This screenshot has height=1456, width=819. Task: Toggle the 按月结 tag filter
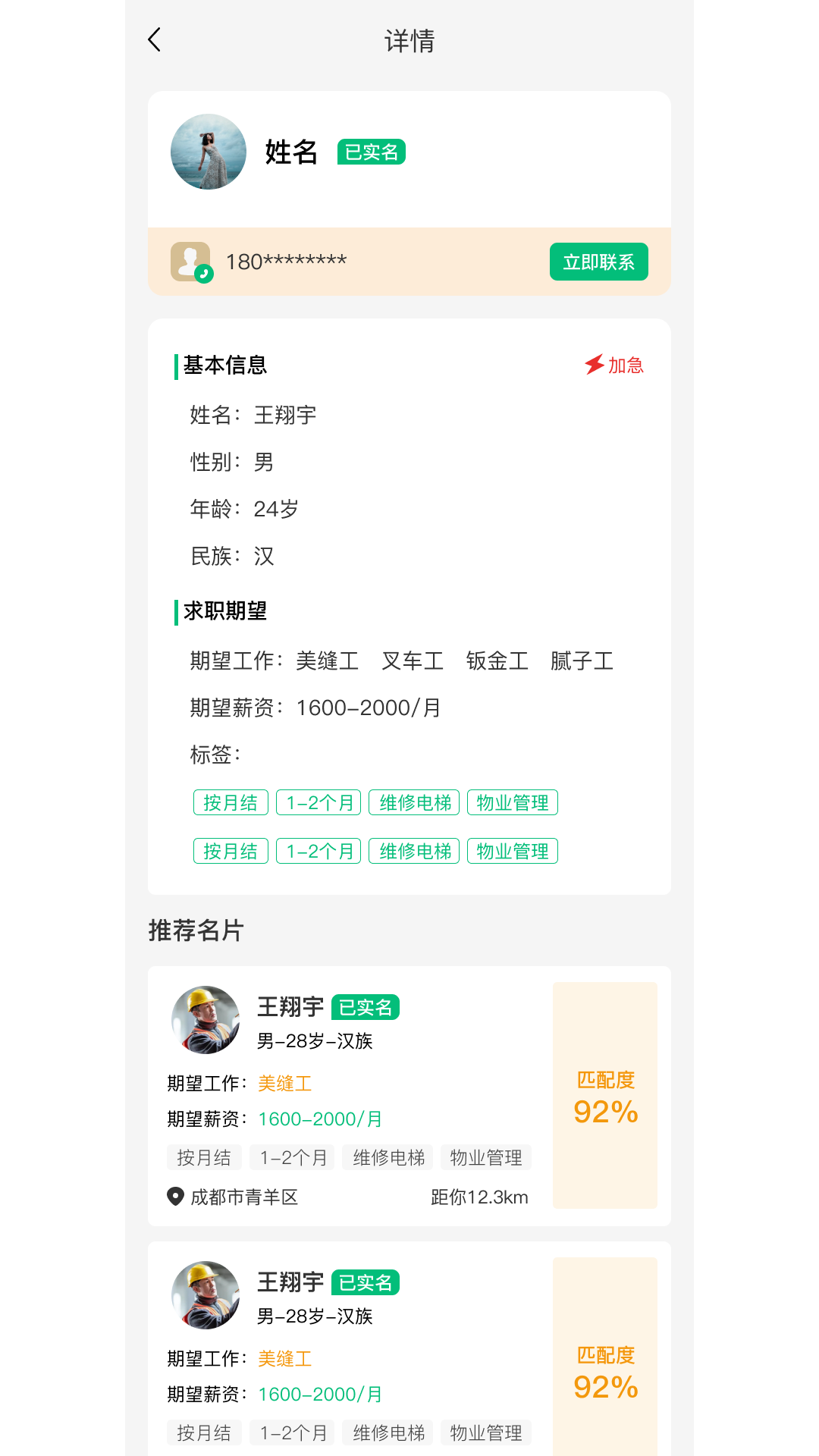click(x=230, y=802)
